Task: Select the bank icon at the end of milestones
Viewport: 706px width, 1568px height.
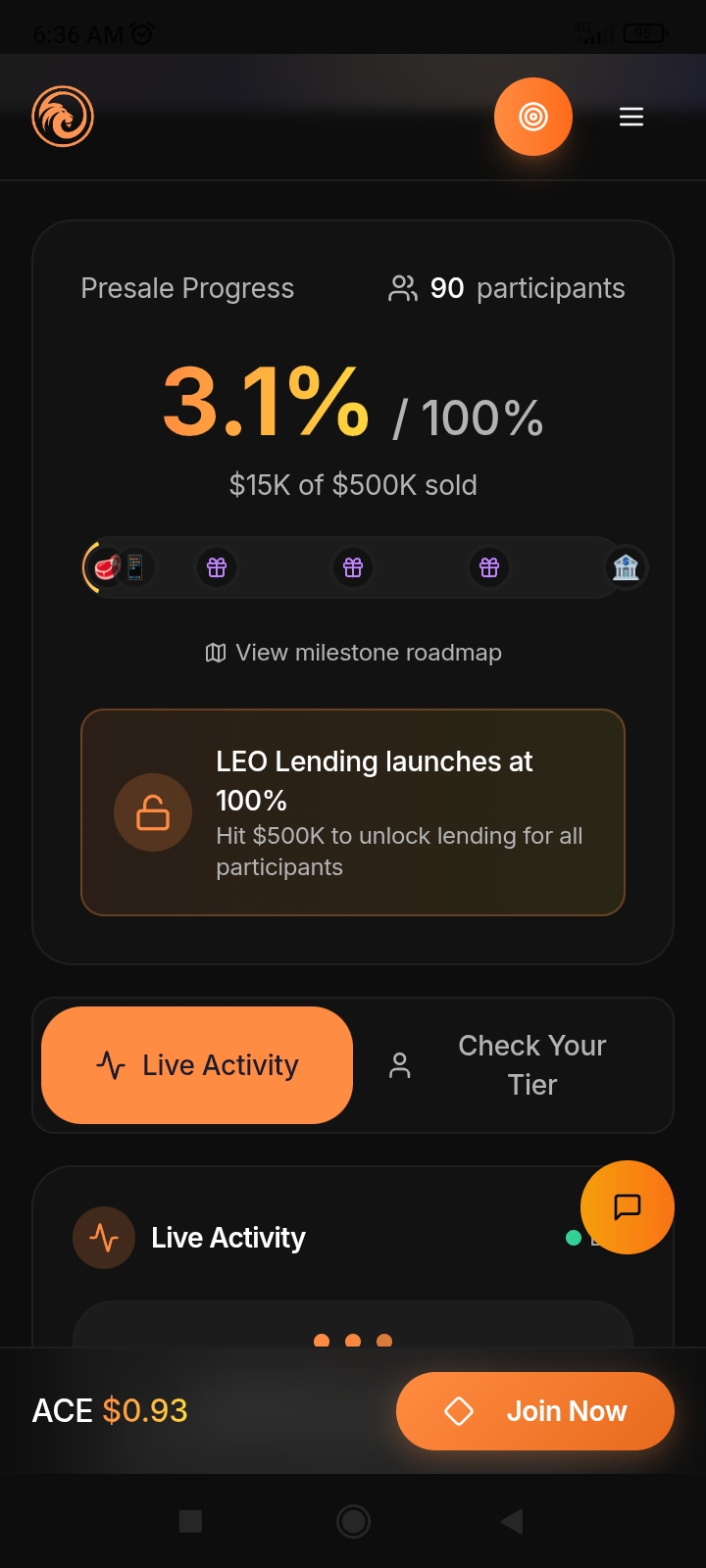Action: coord(626,567)
